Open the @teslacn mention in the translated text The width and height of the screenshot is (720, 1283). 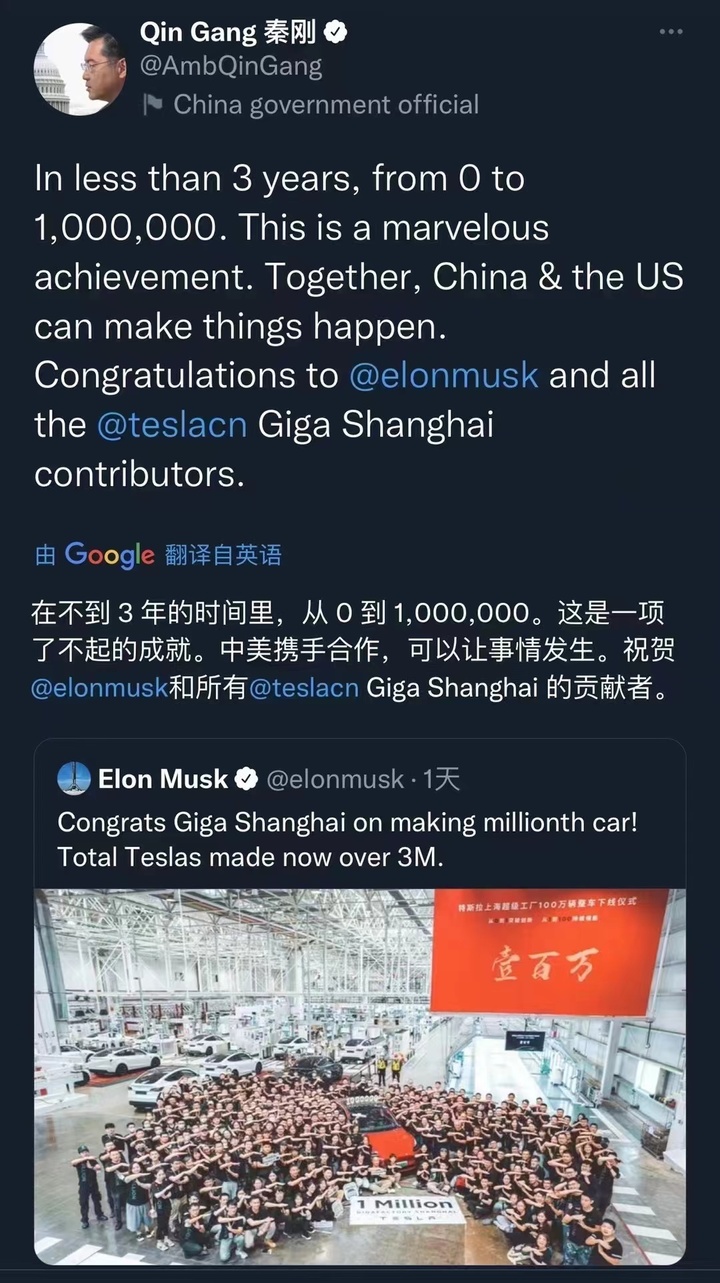303,689
